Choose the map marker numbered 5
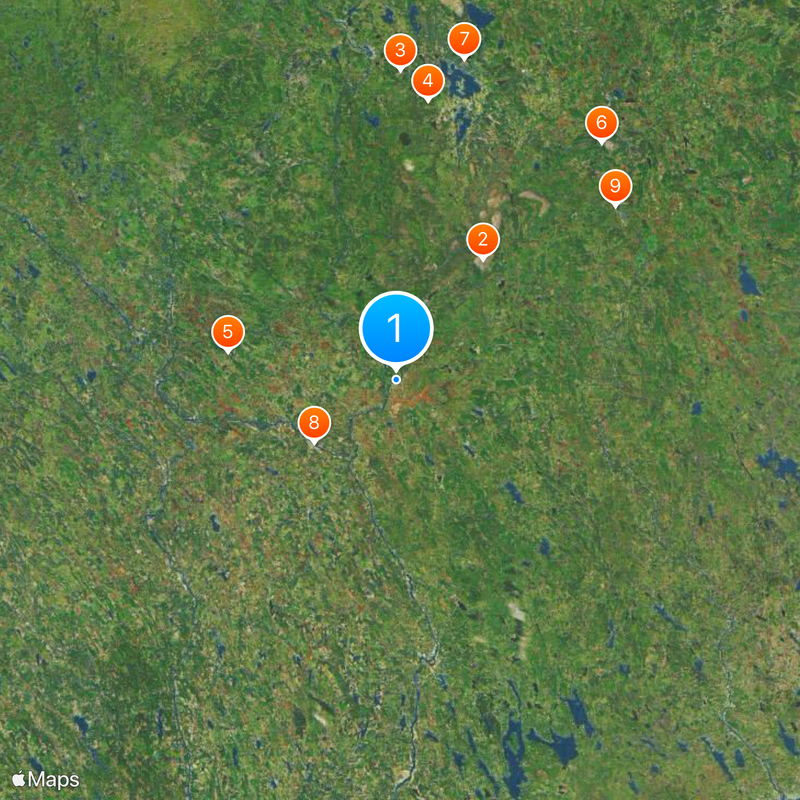Image resolution: width=800 pixels, height=800 pixels. [228, 332]
